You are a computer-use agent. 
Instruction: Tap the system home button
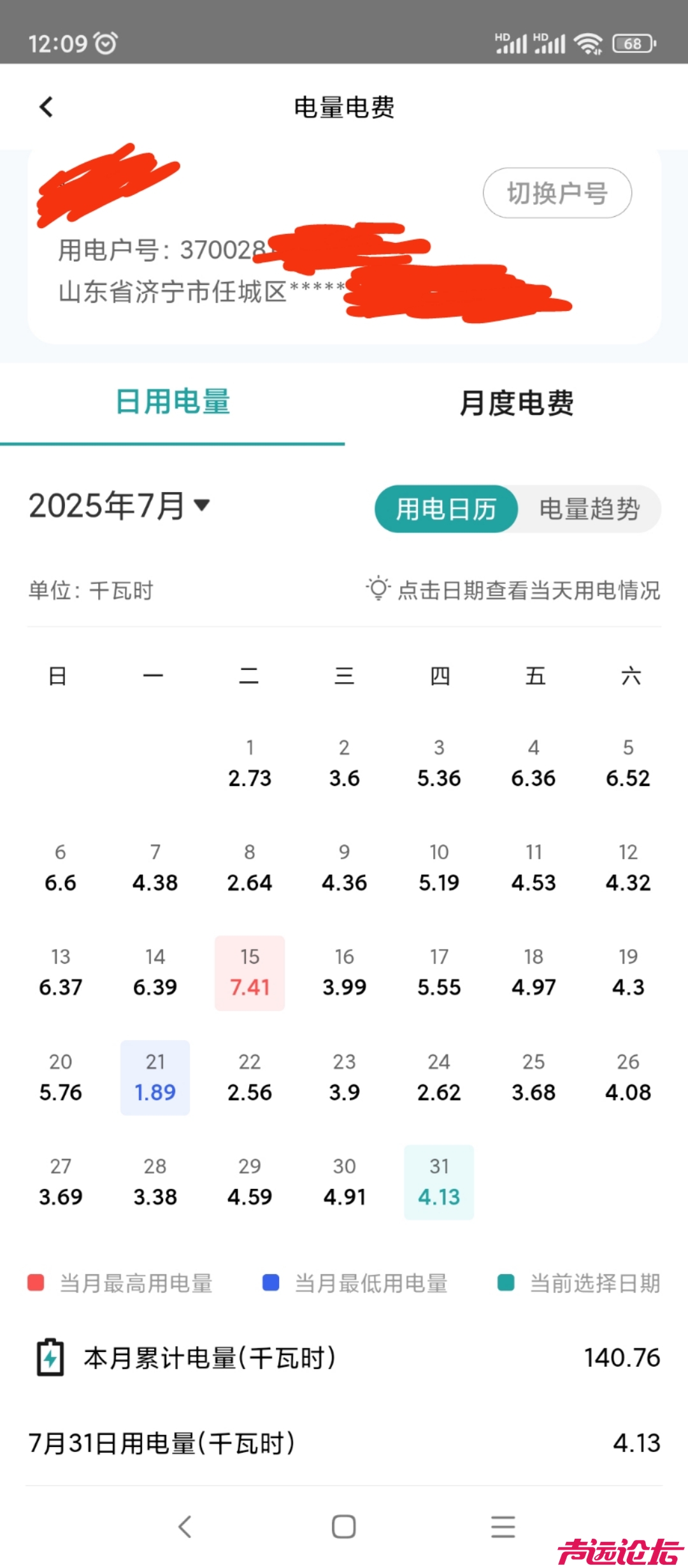click(x=344, y=1527)
